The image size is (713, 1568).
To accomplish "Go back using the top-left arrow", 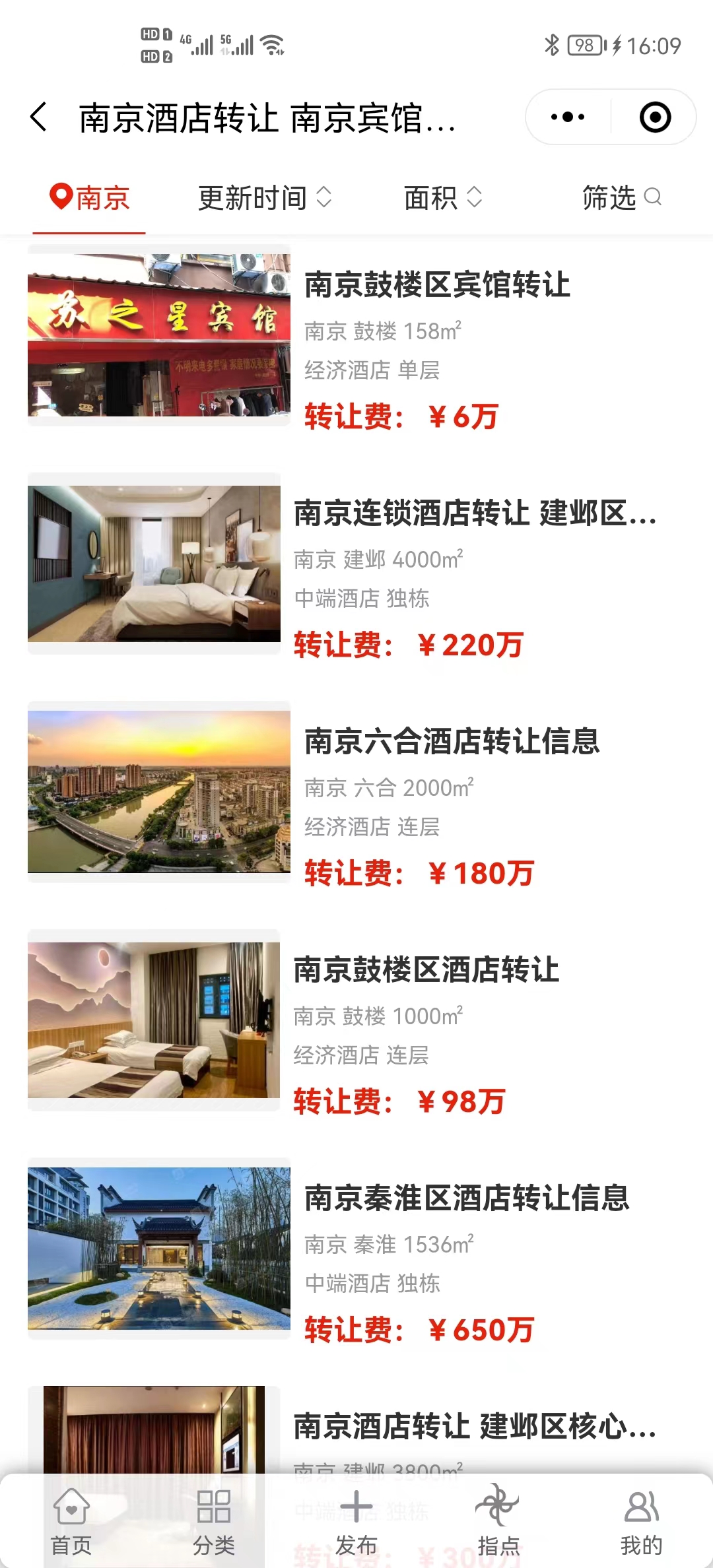I will coord(40,117).
